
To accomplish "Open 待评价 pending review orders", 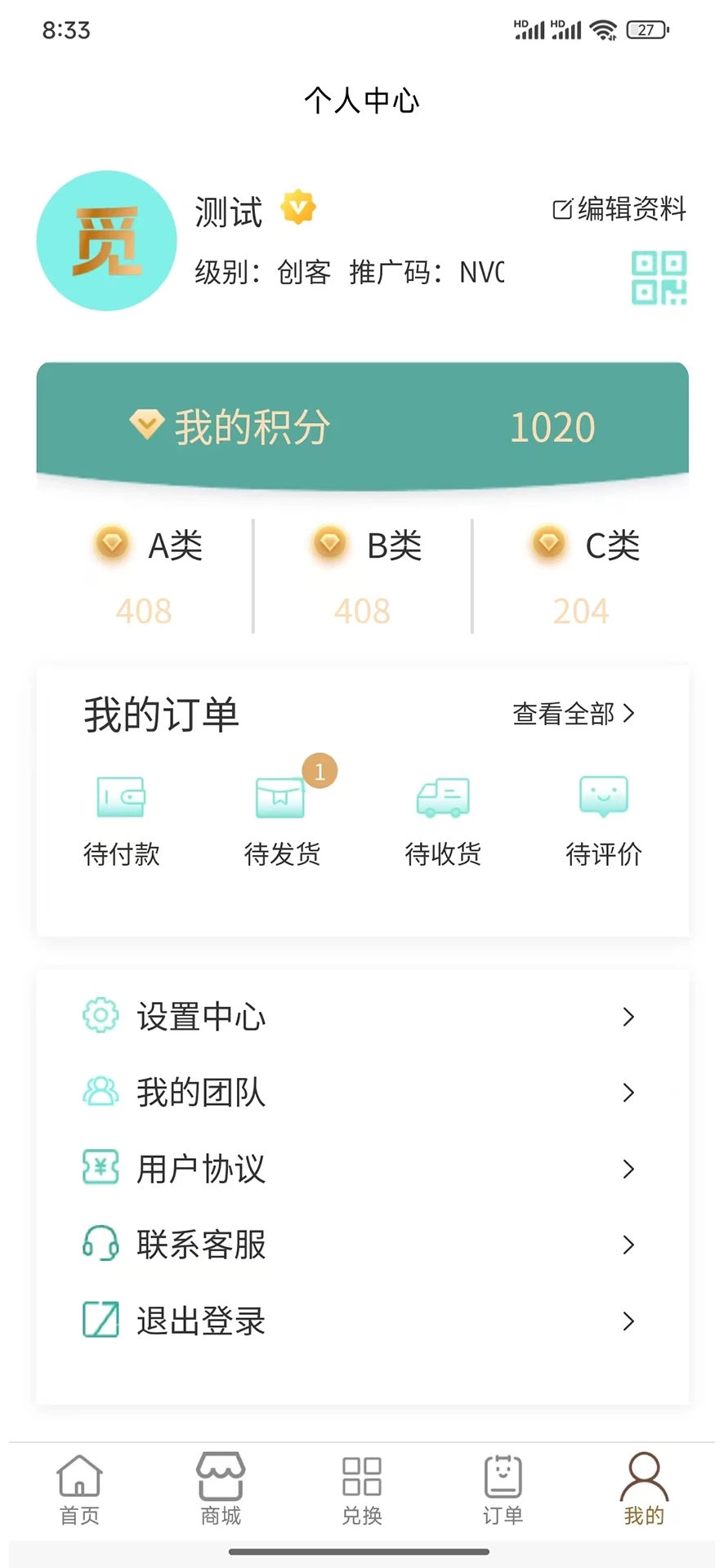I will pos(603,817).
